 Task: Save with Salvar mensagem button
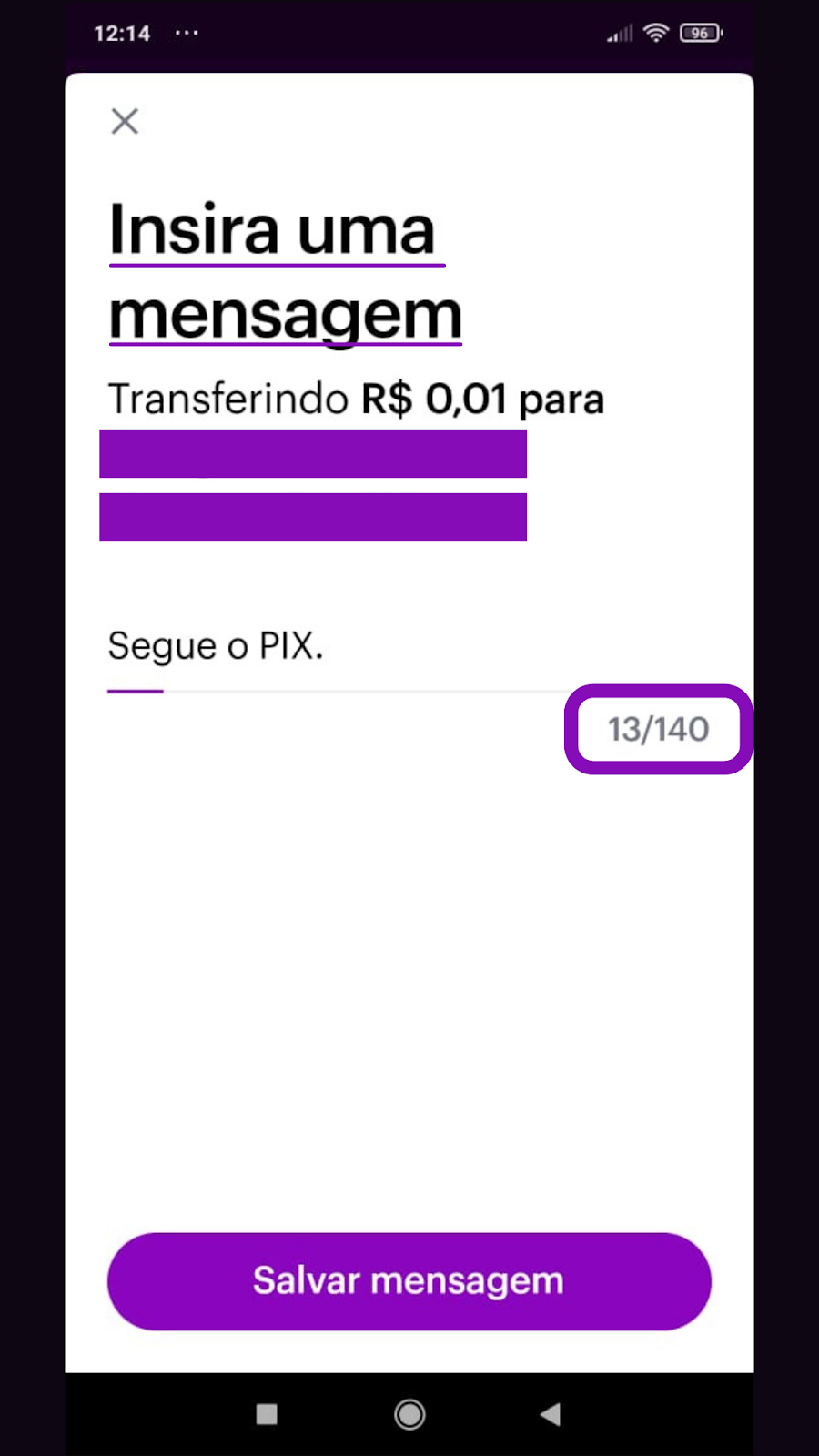tap(409, 1281)
